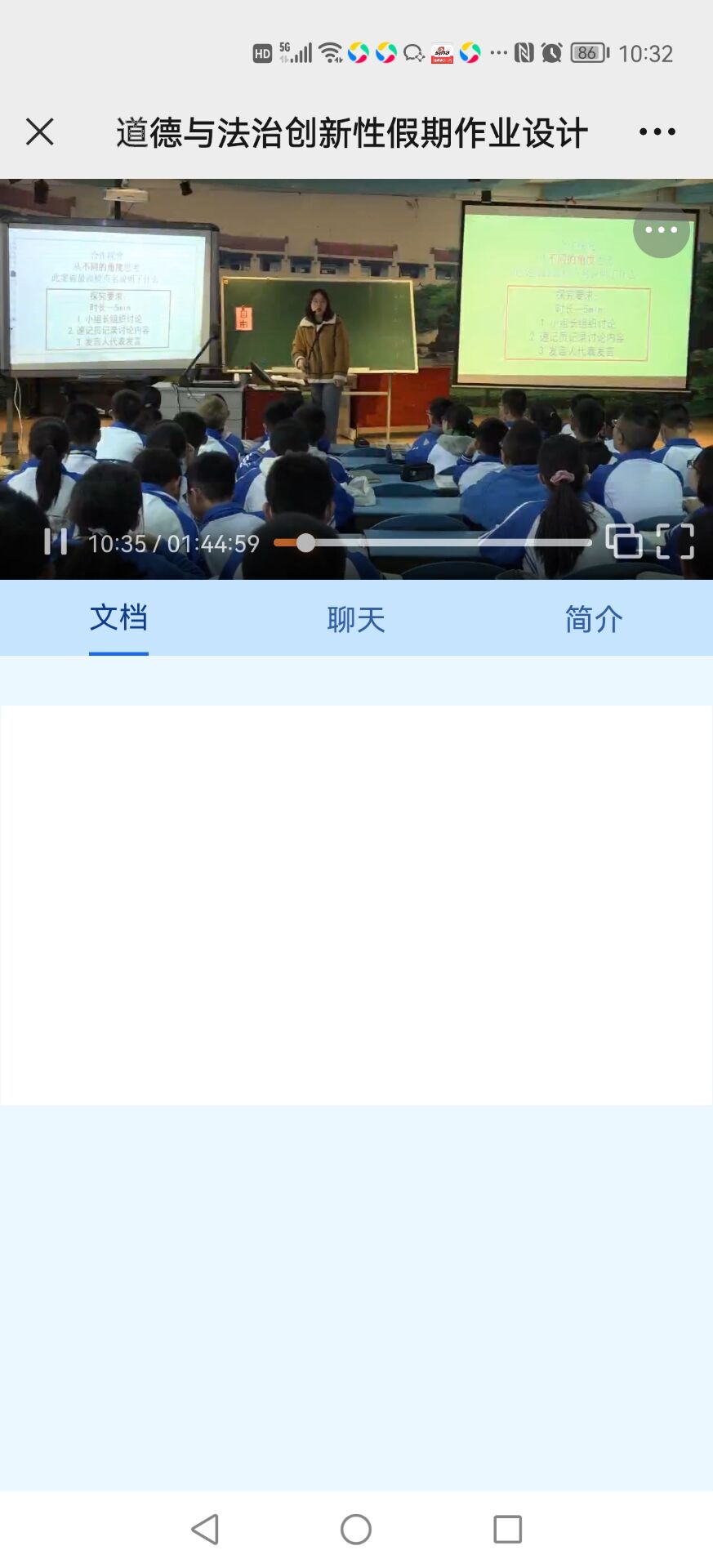Screen dimensions: 713x1568
Task: Open the video's floating options button
Action: point(661,230)
